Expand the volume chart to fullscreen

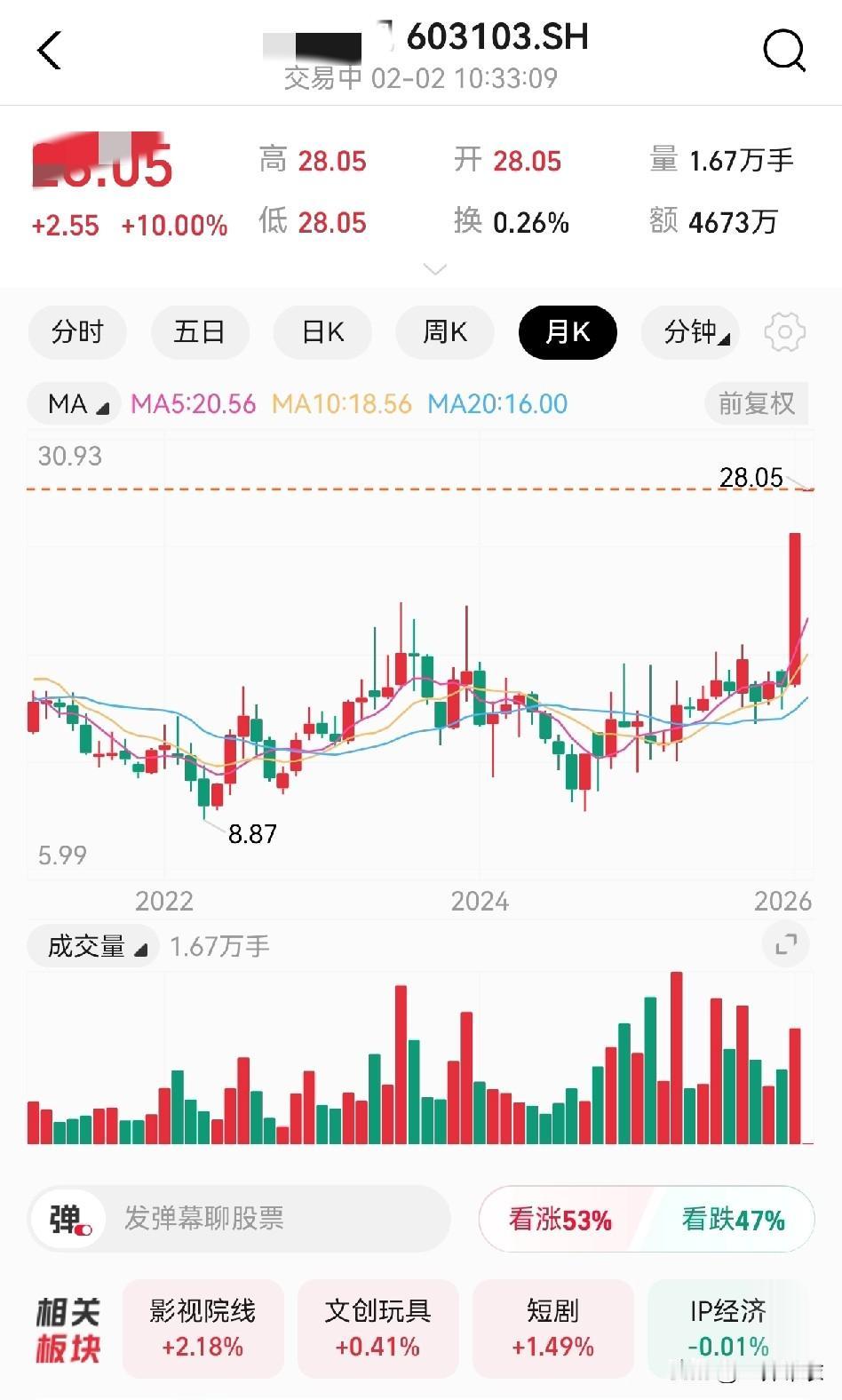(x=785, y=945)
